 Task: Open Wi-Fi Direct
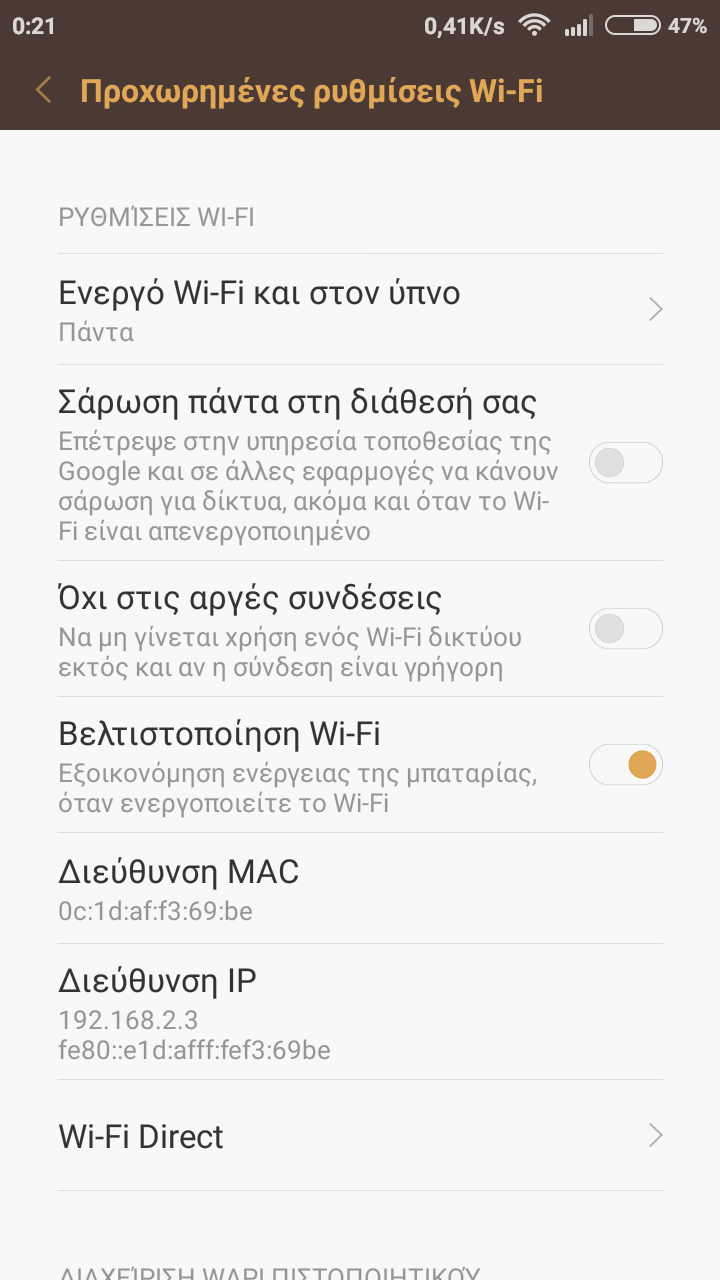tap(360, 1136)
